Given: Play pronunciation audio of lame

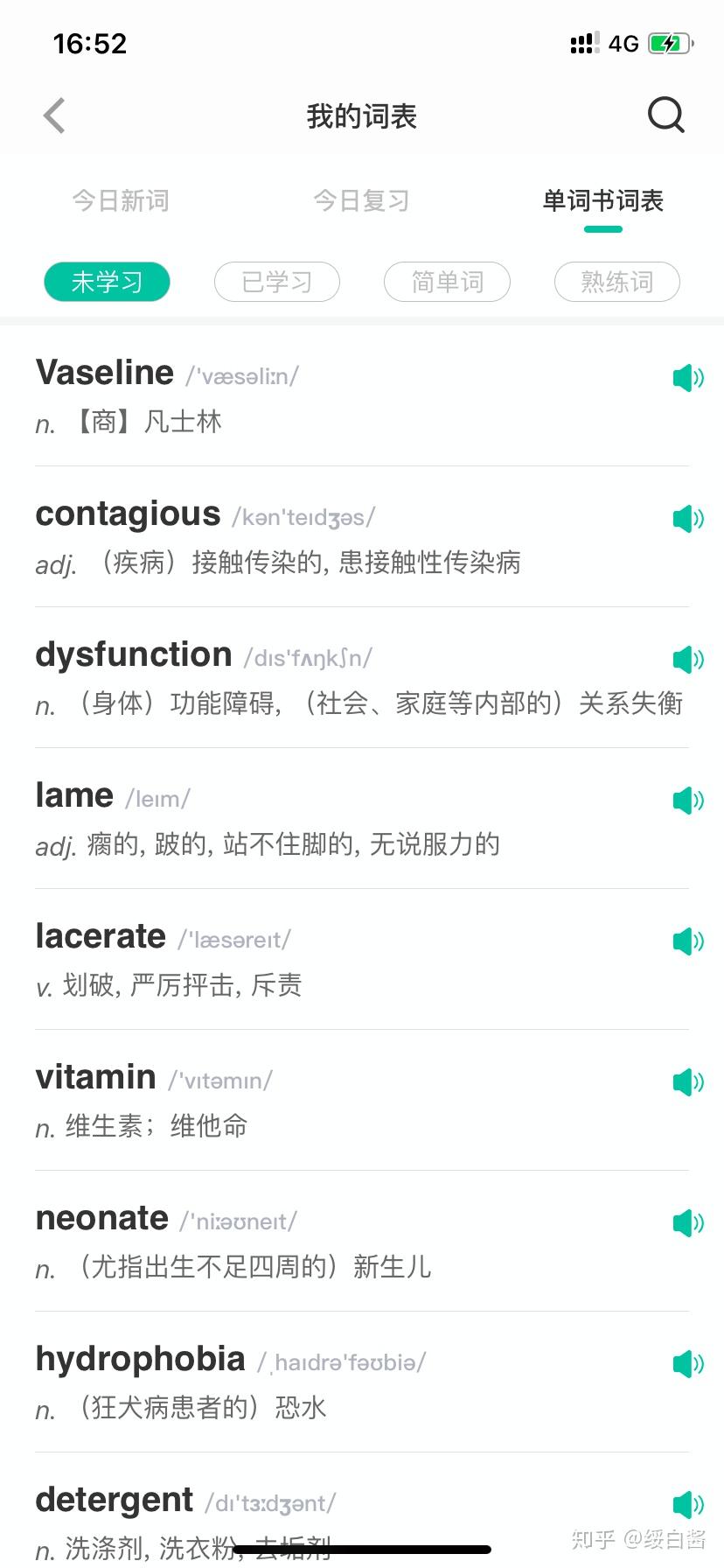Looking at the screenshot, I should click(688, 800).
